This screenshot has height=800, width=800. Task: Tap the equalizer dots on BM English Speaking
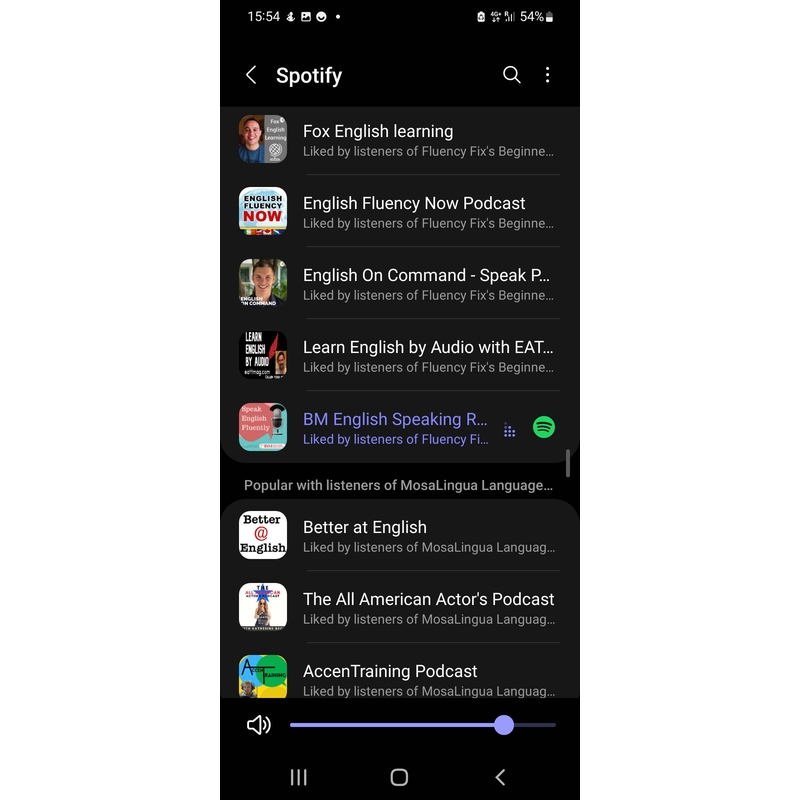509,430
